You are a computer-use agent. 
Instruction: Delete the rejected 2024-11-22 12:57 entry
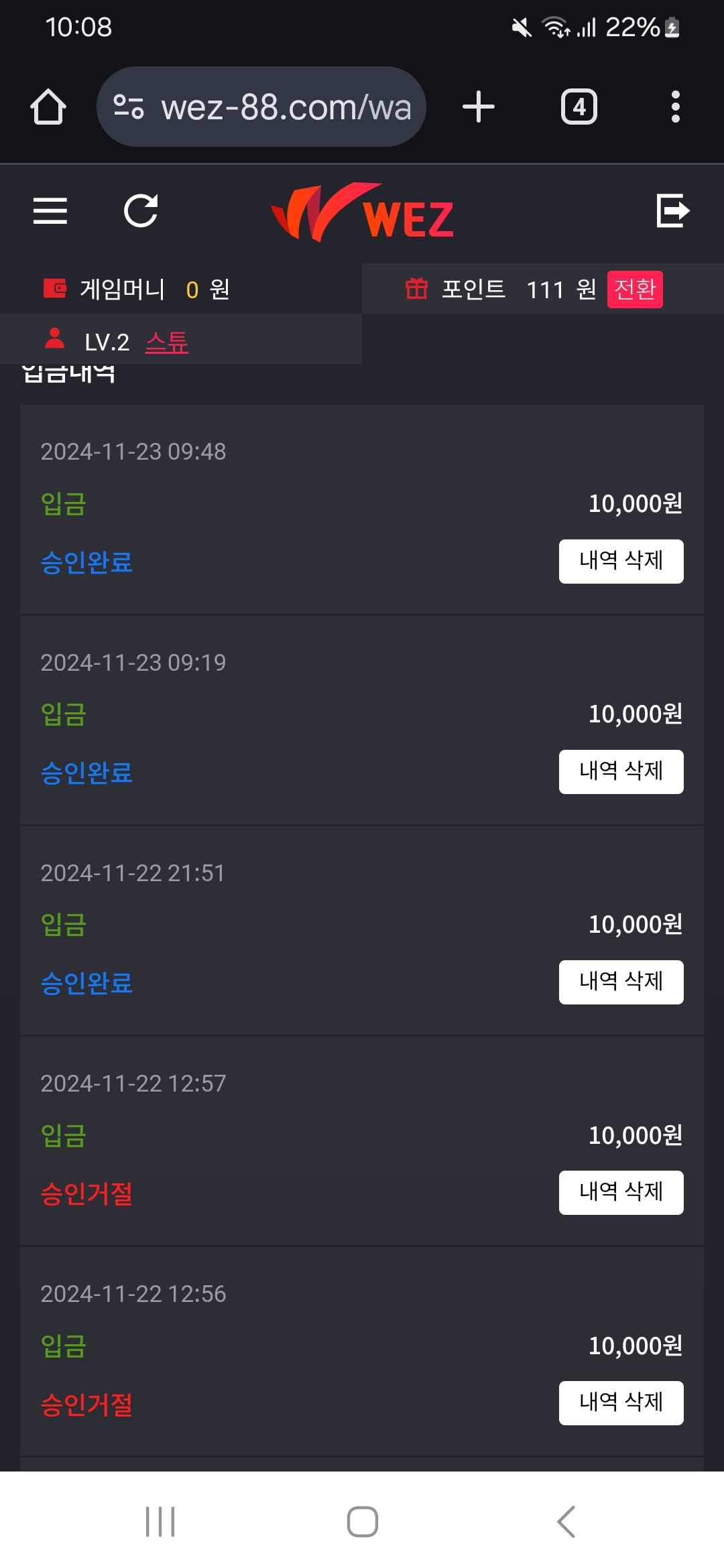[x=621, y=1192]
